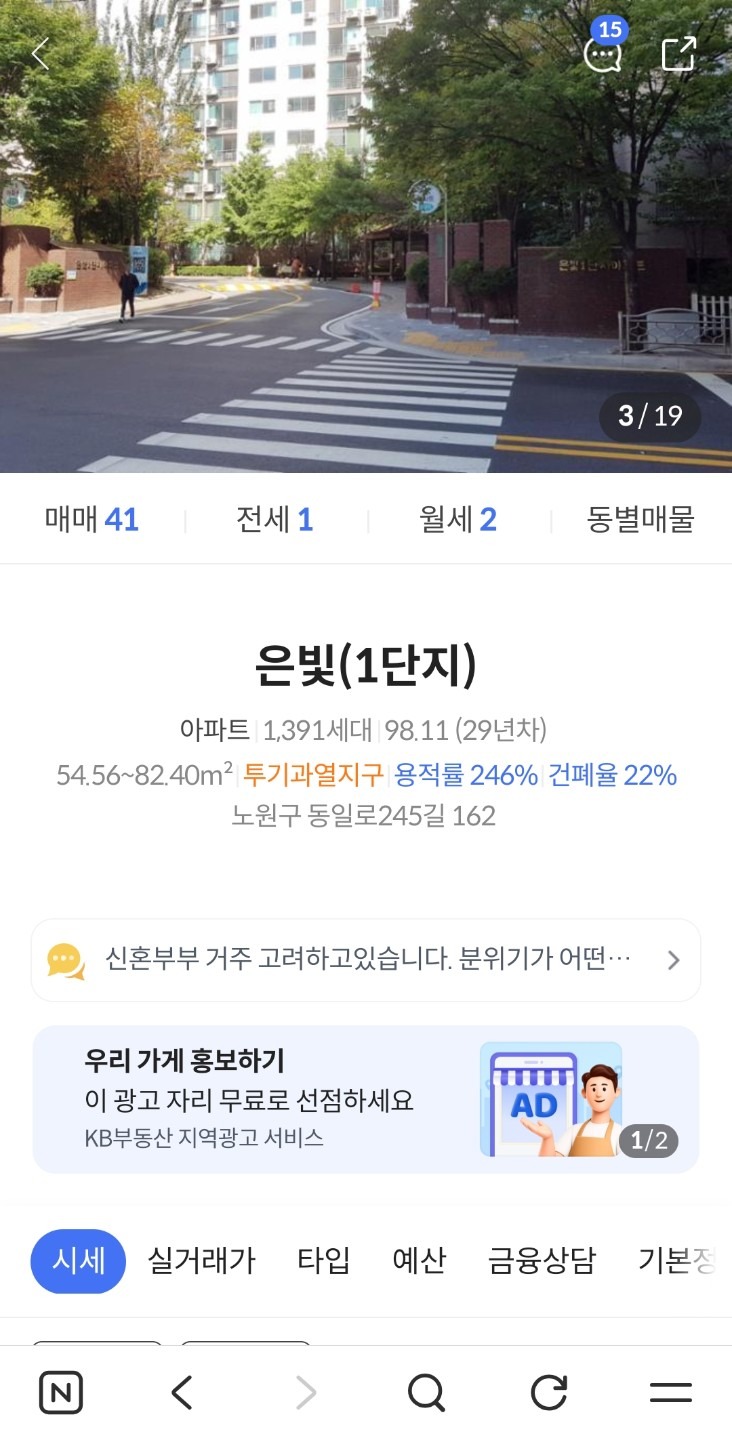Switch to the 예산 tab
The width and height of the screenshot is (732, 1440).
pyautogui.click(x=419, y=1261)
